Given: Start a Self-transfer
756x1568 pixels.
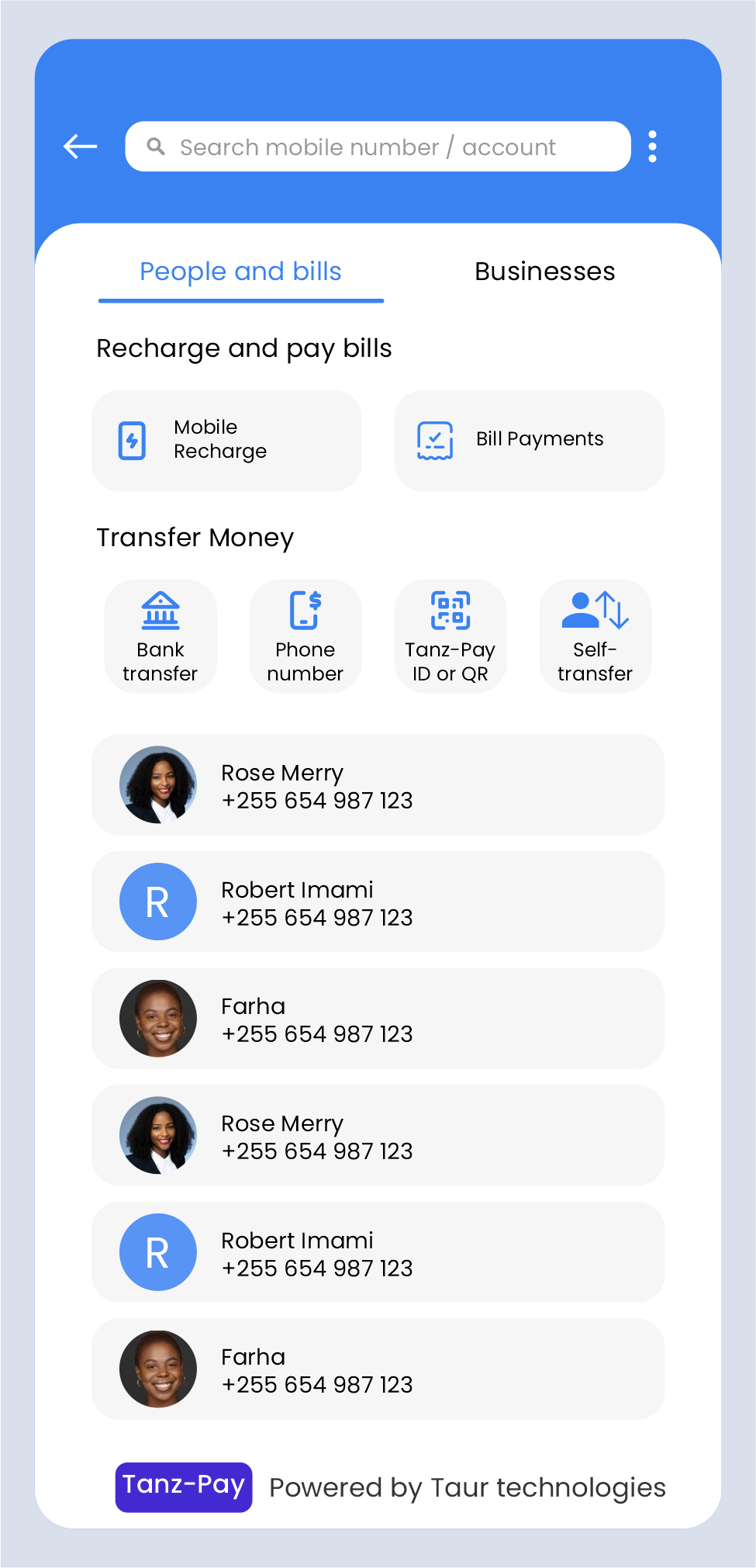Looking at the screenshot, I should point(595,636).
